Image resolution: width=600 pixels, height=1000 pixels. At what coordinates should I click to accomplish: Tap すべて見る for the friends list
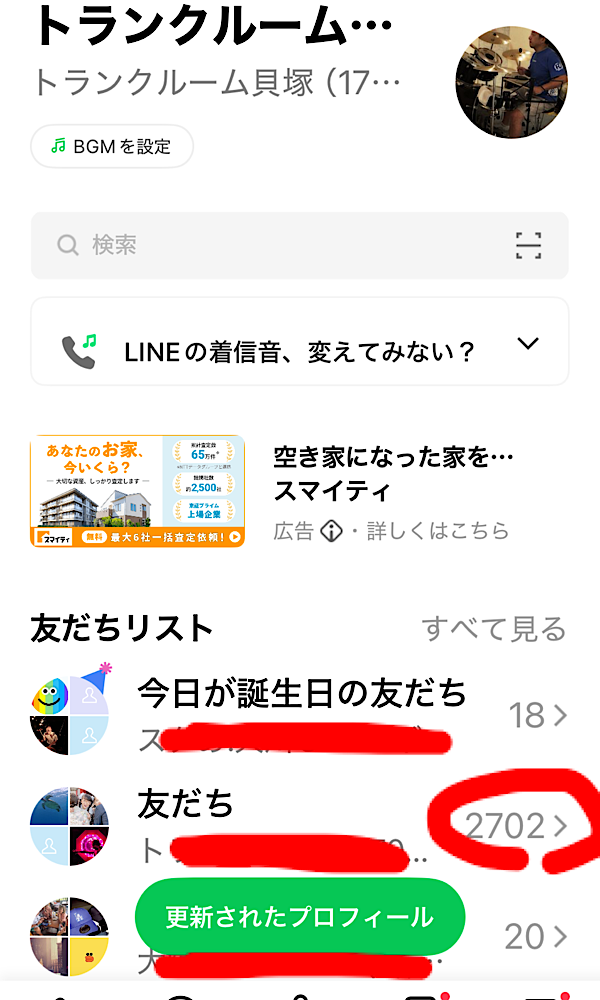494,629
